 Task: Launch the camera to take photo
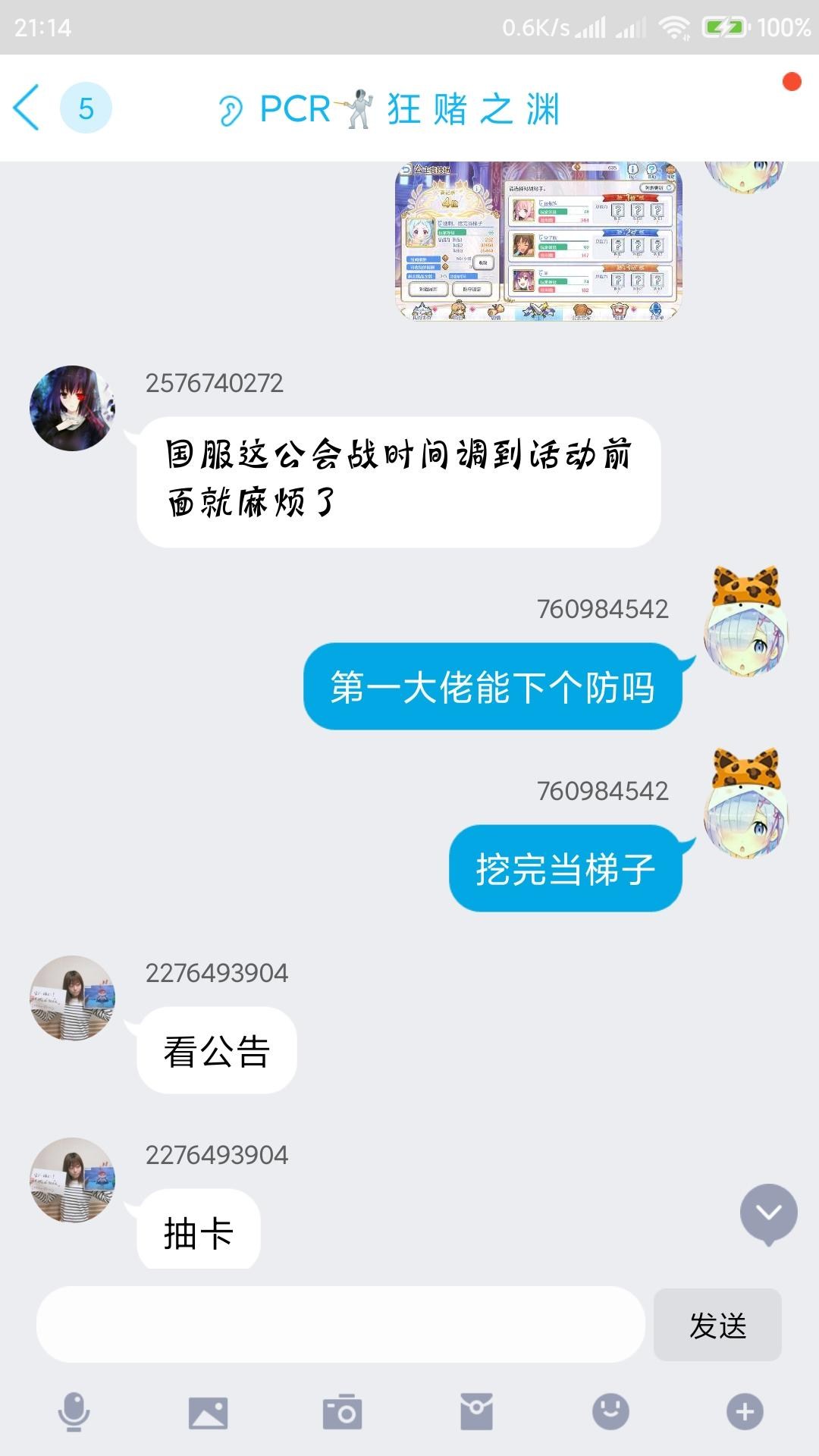click(x=342, y=1412)
